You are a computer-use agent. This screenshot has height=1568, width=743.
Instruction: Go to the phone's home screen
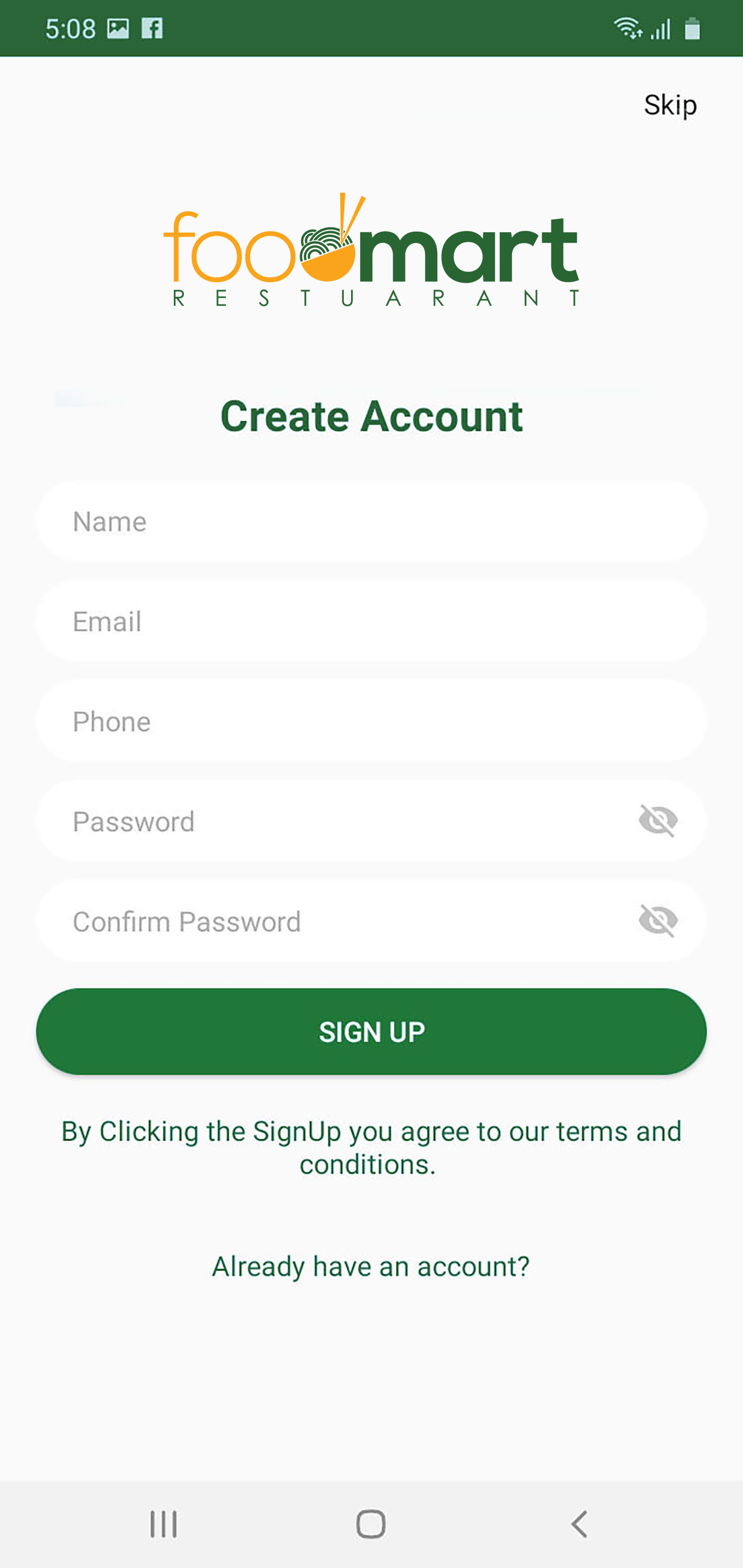[x=371, y=1524]
